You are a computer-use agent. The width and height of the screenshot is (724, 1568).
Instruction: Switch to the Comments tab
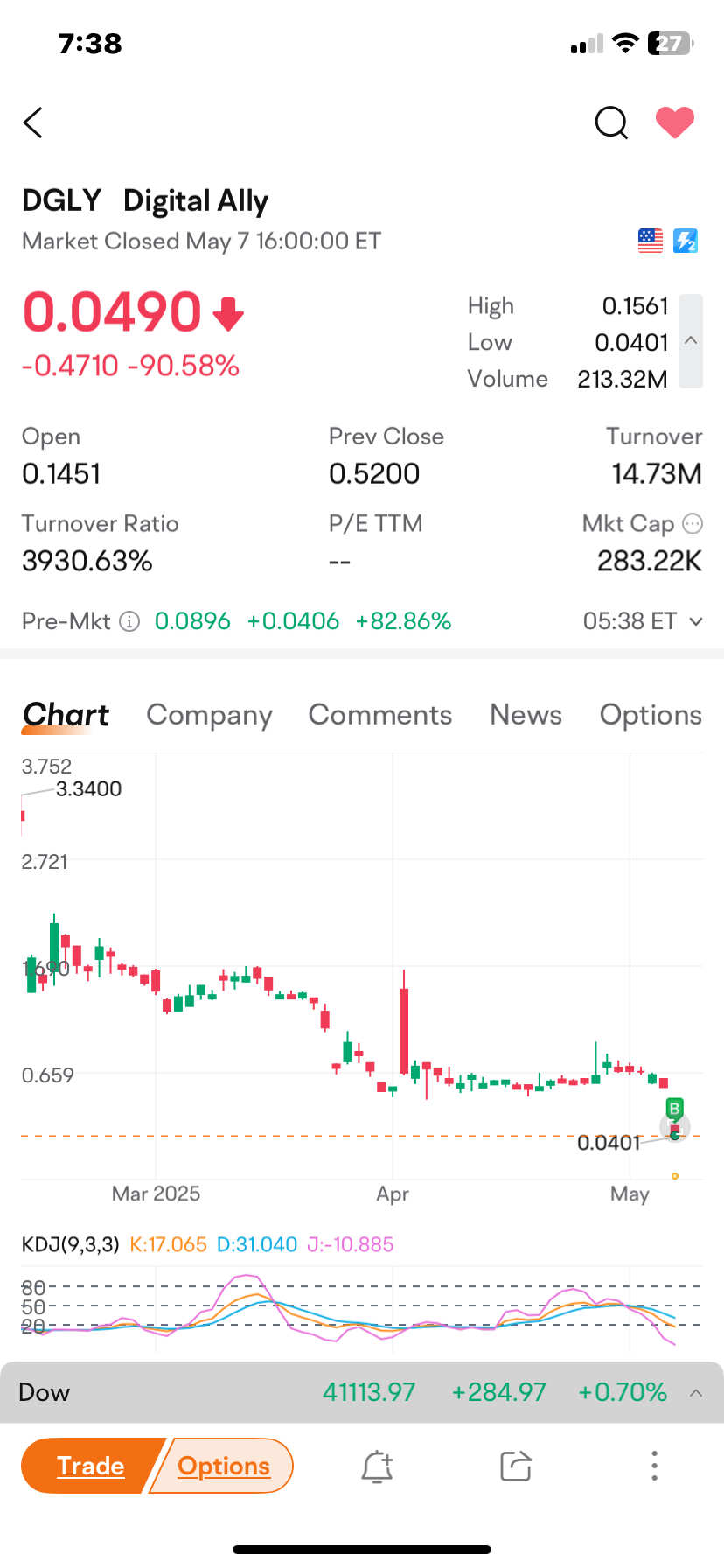tap(380, 715)
